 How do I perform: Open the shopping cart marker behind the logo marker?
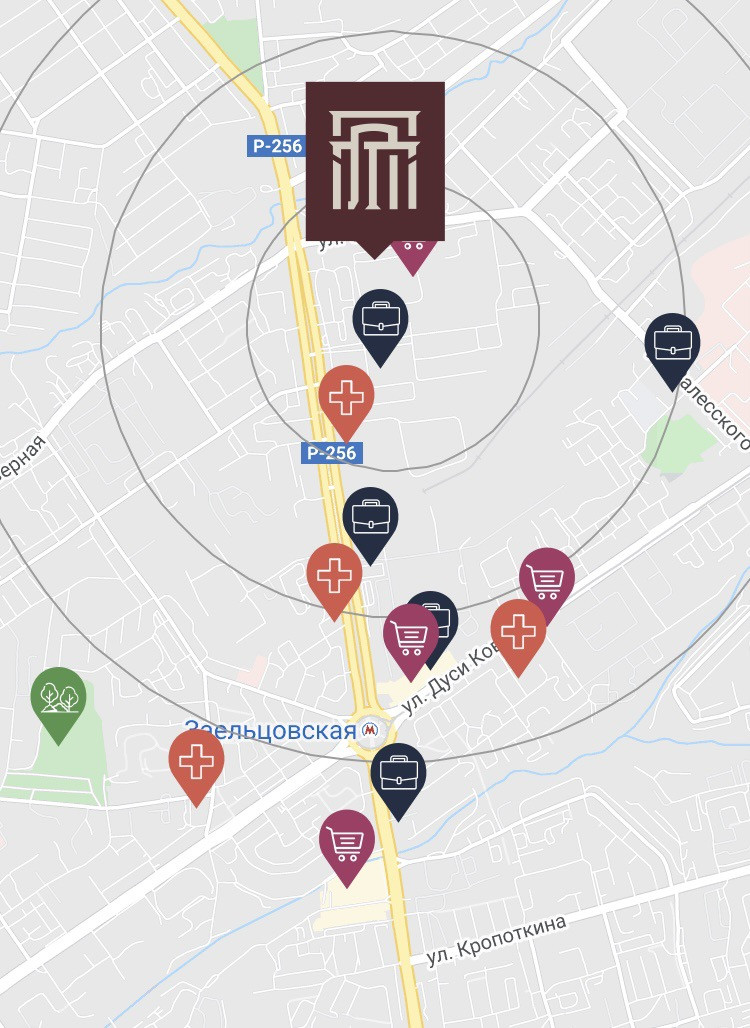coord(413,252)
